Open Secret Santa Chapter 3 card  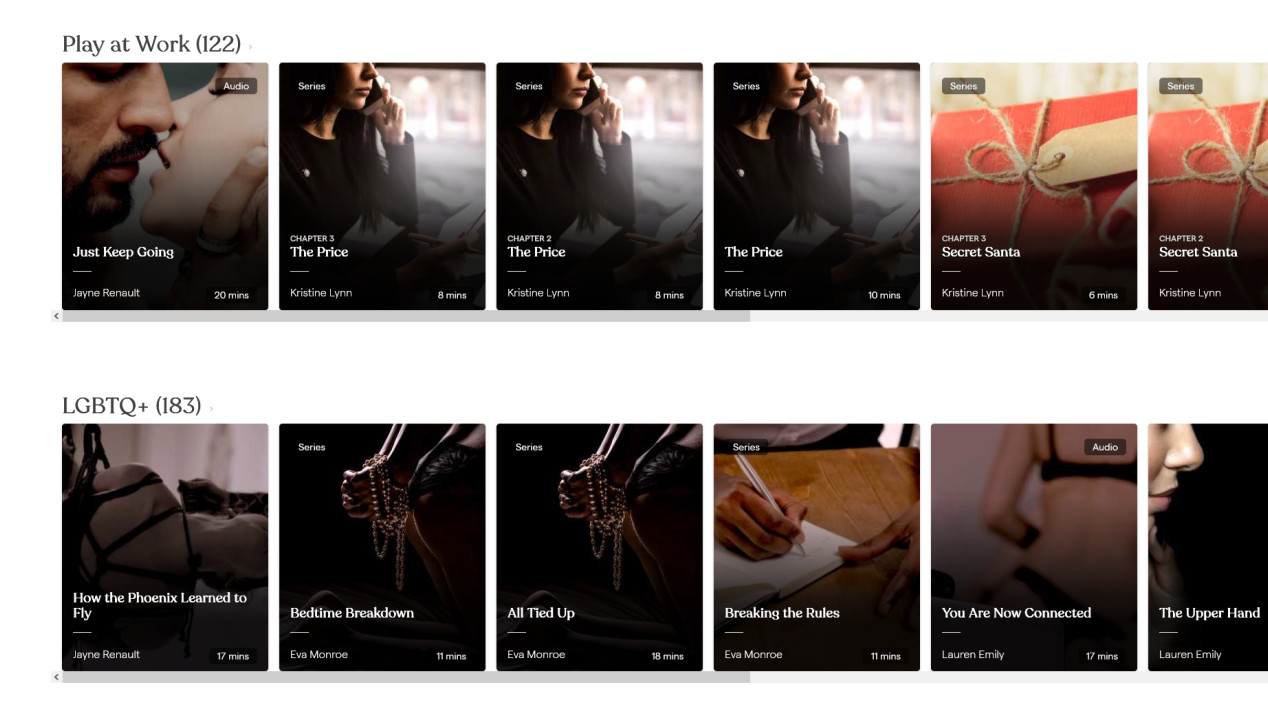tap(1033, 186)
